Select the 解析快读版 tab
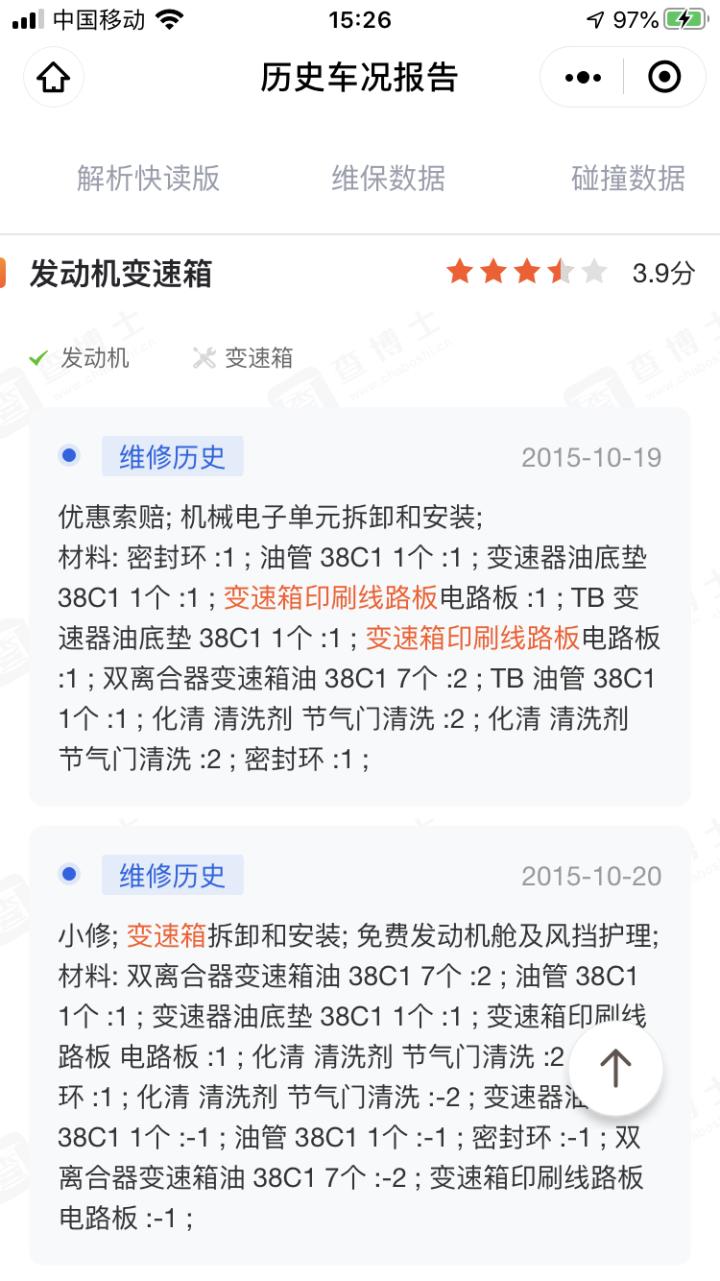Viewport: 720px width, 1281px height. click(x=147, y=179)
